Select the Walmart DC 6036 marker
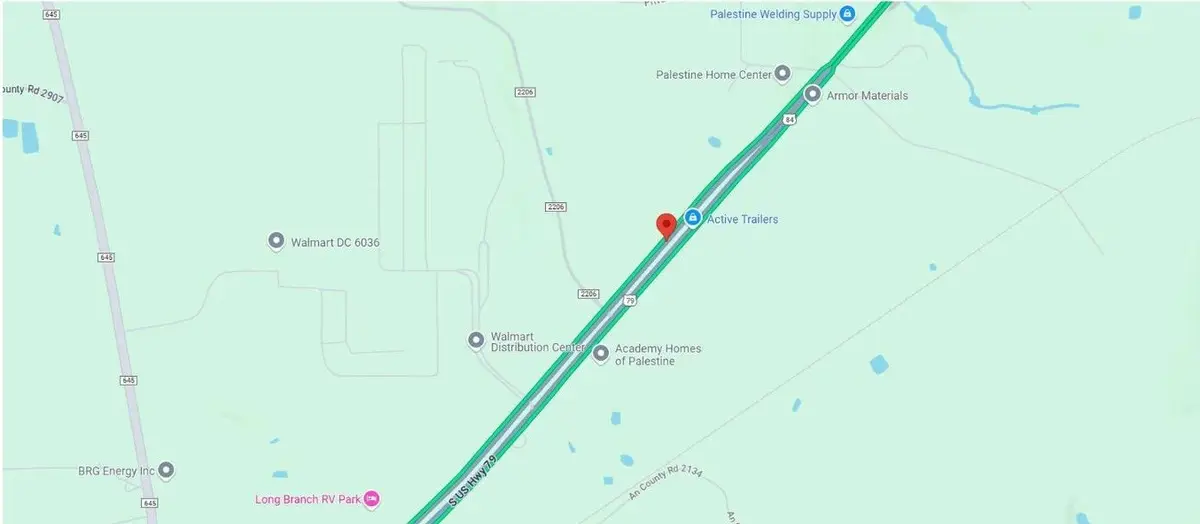The height and width of the screenshot is (524, 1200). (277, 241)
